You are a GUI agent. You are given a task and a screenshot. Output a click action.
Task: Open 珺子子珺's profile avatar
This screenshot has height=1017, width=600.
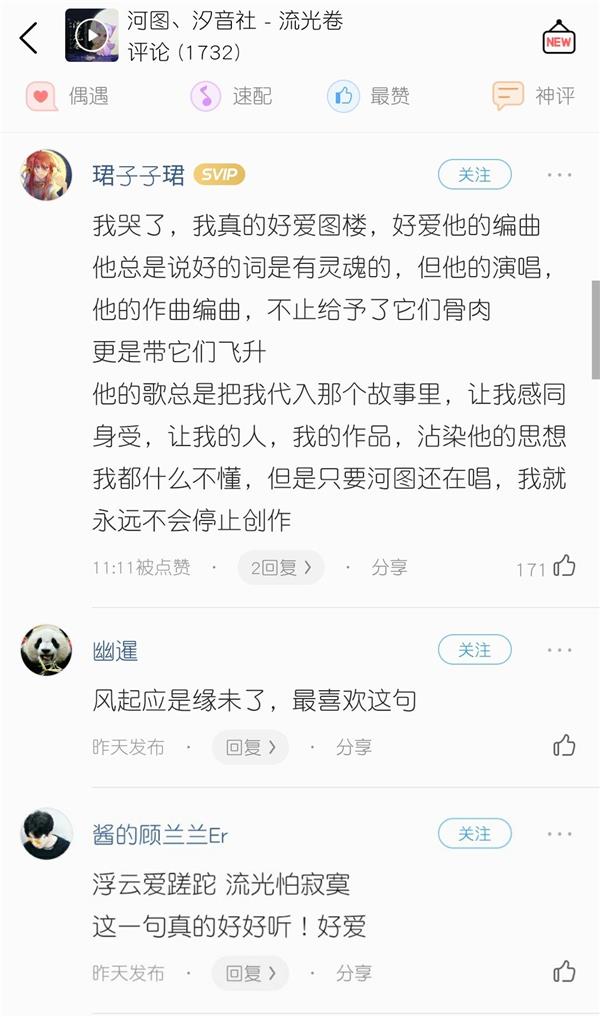(46, 175)
